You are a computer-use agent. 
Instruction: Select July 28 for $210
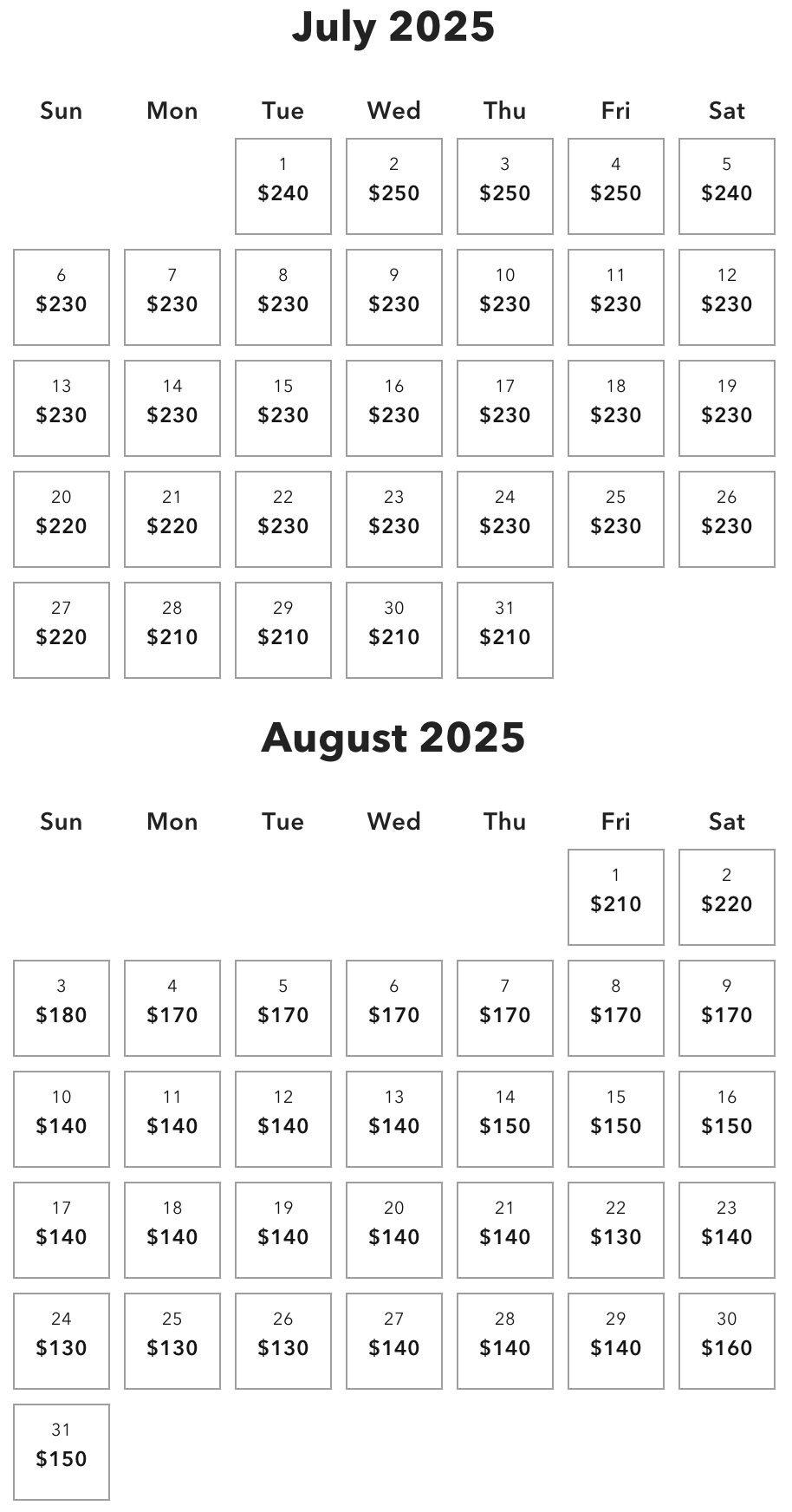point(172,630)
